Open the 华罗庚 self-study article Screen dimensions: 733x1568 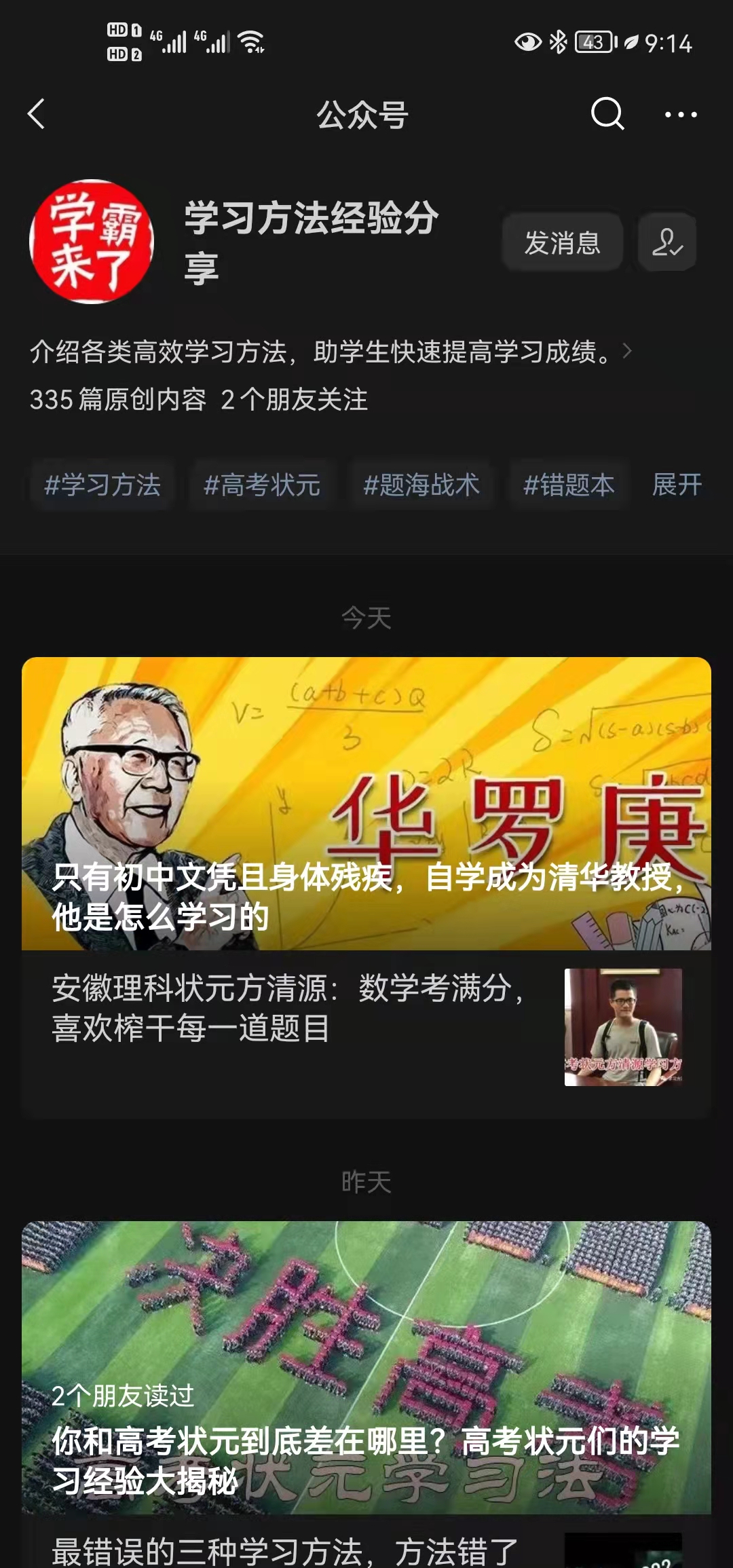click(x=366, y=803)
